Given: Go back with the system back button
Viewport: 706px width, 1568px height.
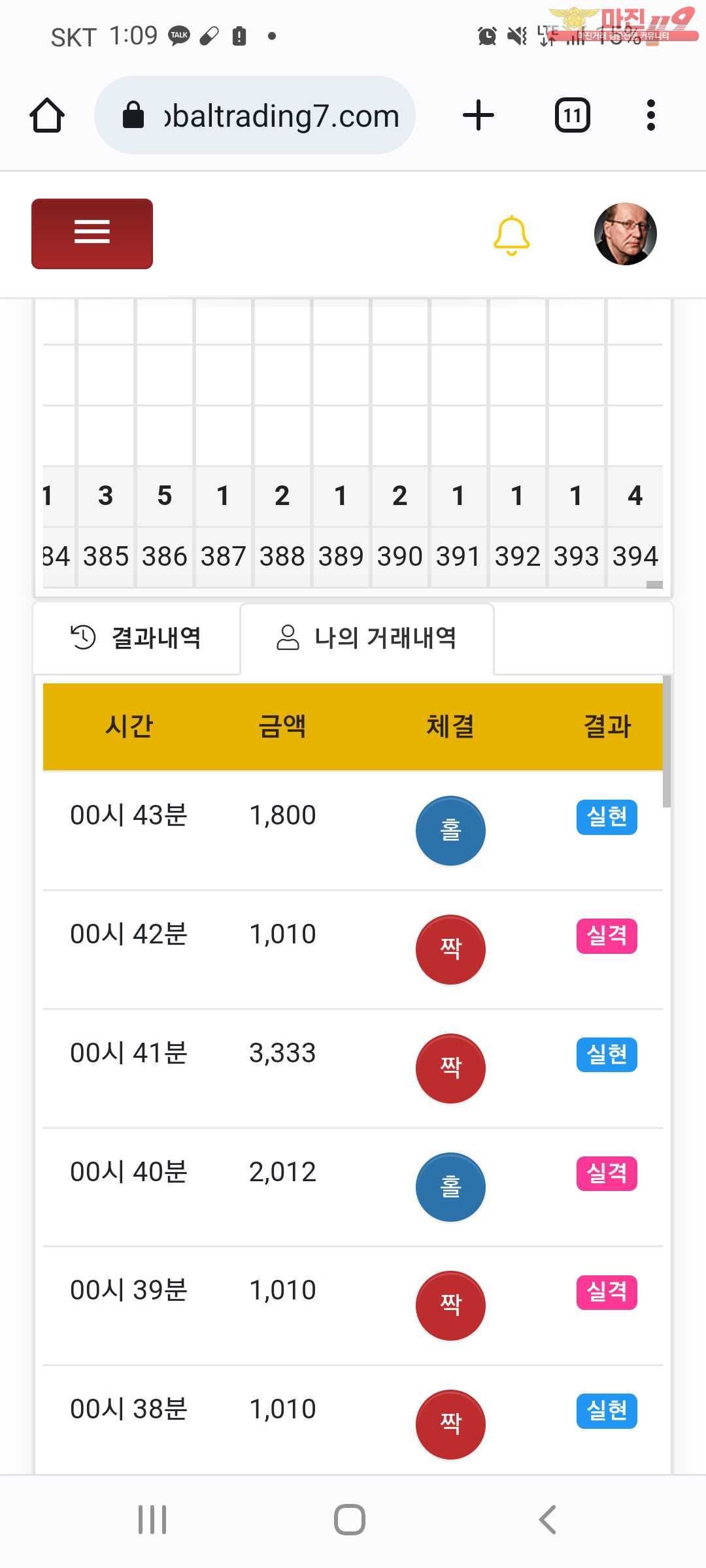Looking at the screenshot, I should (x=548, y=1520).
